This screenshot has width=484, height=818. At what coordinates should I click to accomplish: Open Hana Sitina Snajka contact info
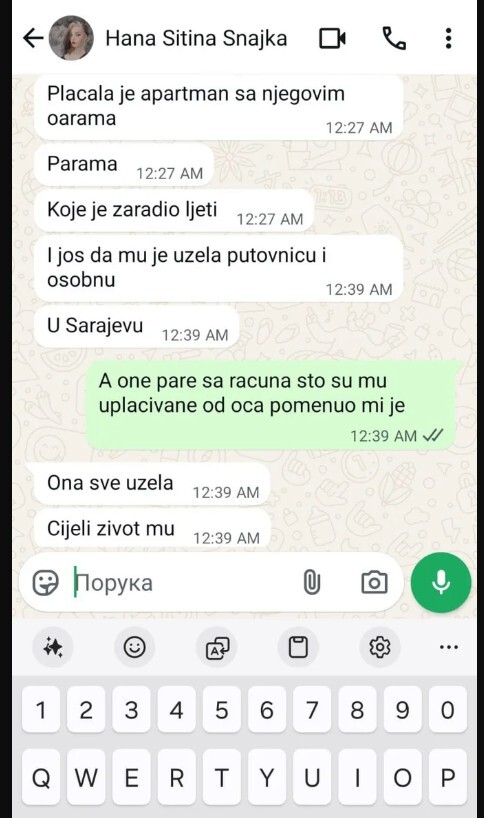(x=196, y=39)
